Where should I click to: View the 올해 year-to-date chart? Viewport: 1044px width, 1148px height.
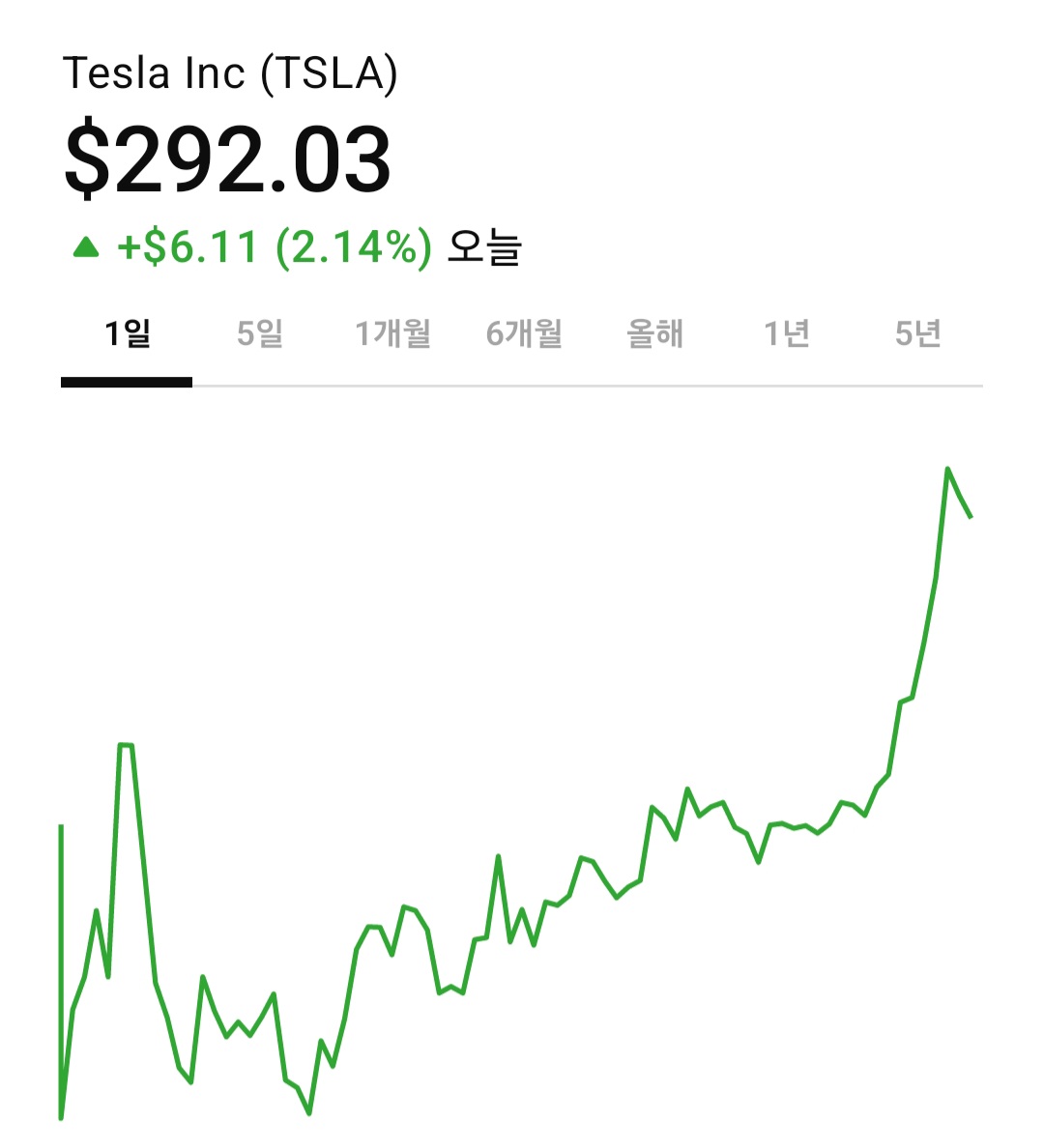tap(654, 334)
